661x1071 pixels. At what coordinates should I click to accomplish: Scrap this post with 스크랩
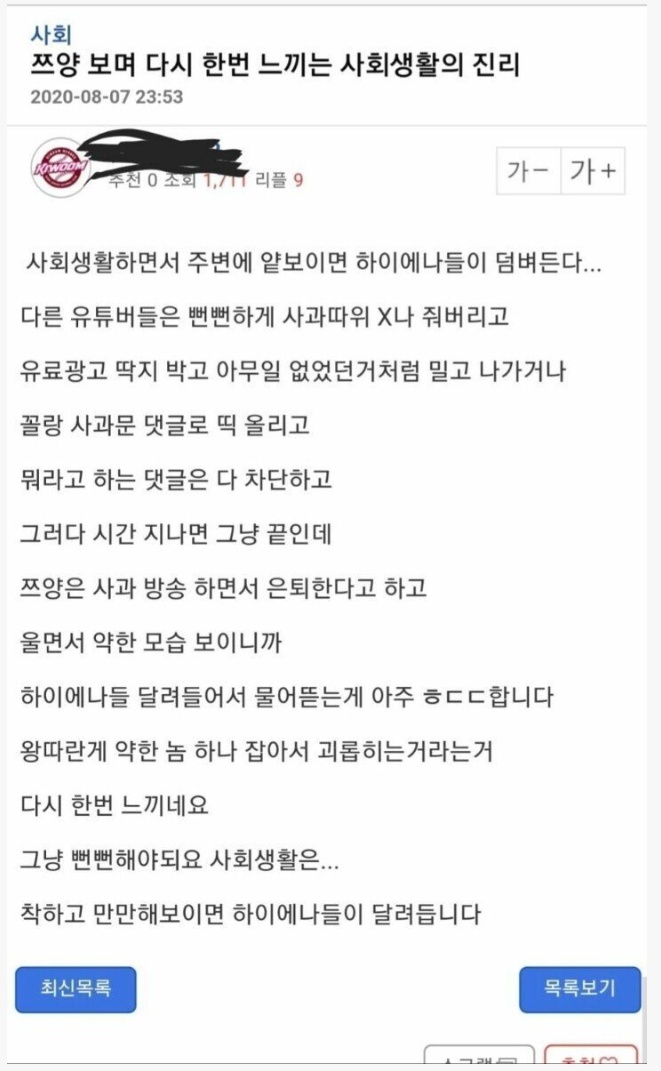point(479,1056)
